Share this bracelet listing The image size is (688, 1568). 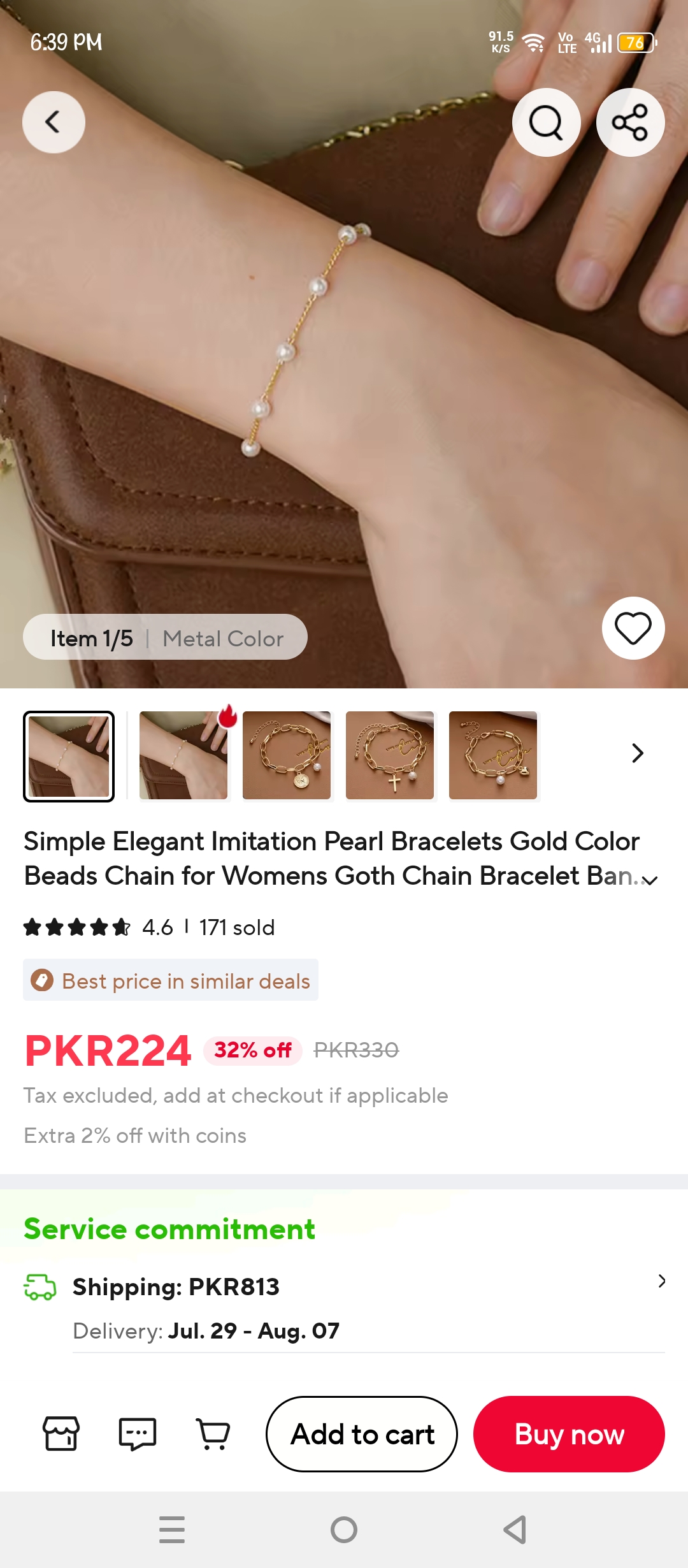pos(630,122)
